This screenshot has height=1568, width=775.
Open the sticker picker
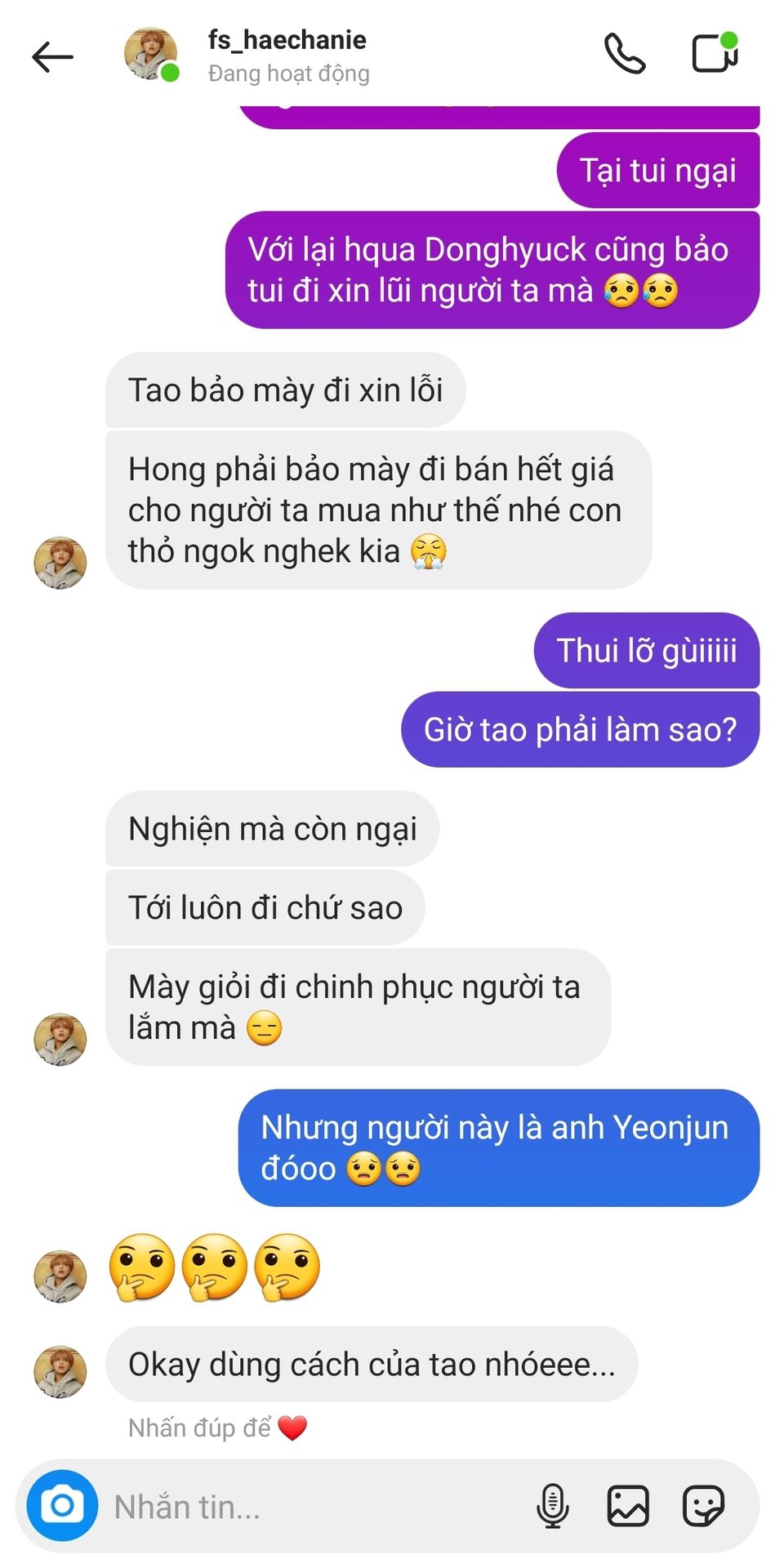point(703,1506)
